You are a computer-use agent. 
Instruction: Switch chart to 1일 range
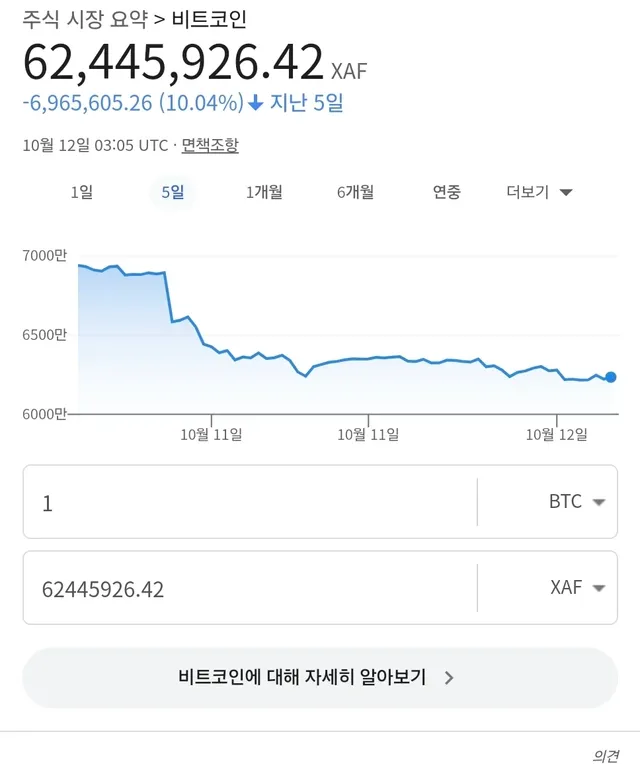(x=81, y=192)
